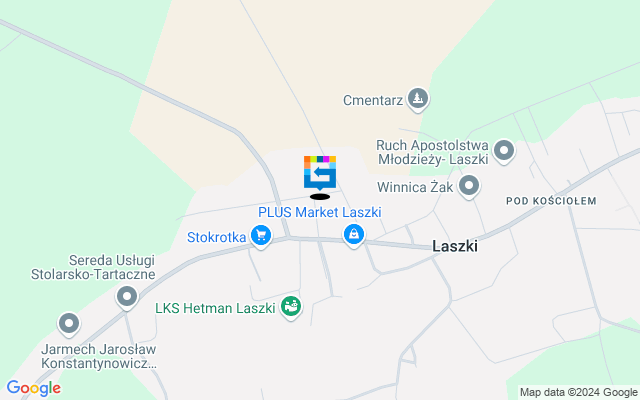Image resolution: width=640 pixels, height=400 pixels.
Task: Open the LKS Hetman Laszki pin
Action: point(291,307)
